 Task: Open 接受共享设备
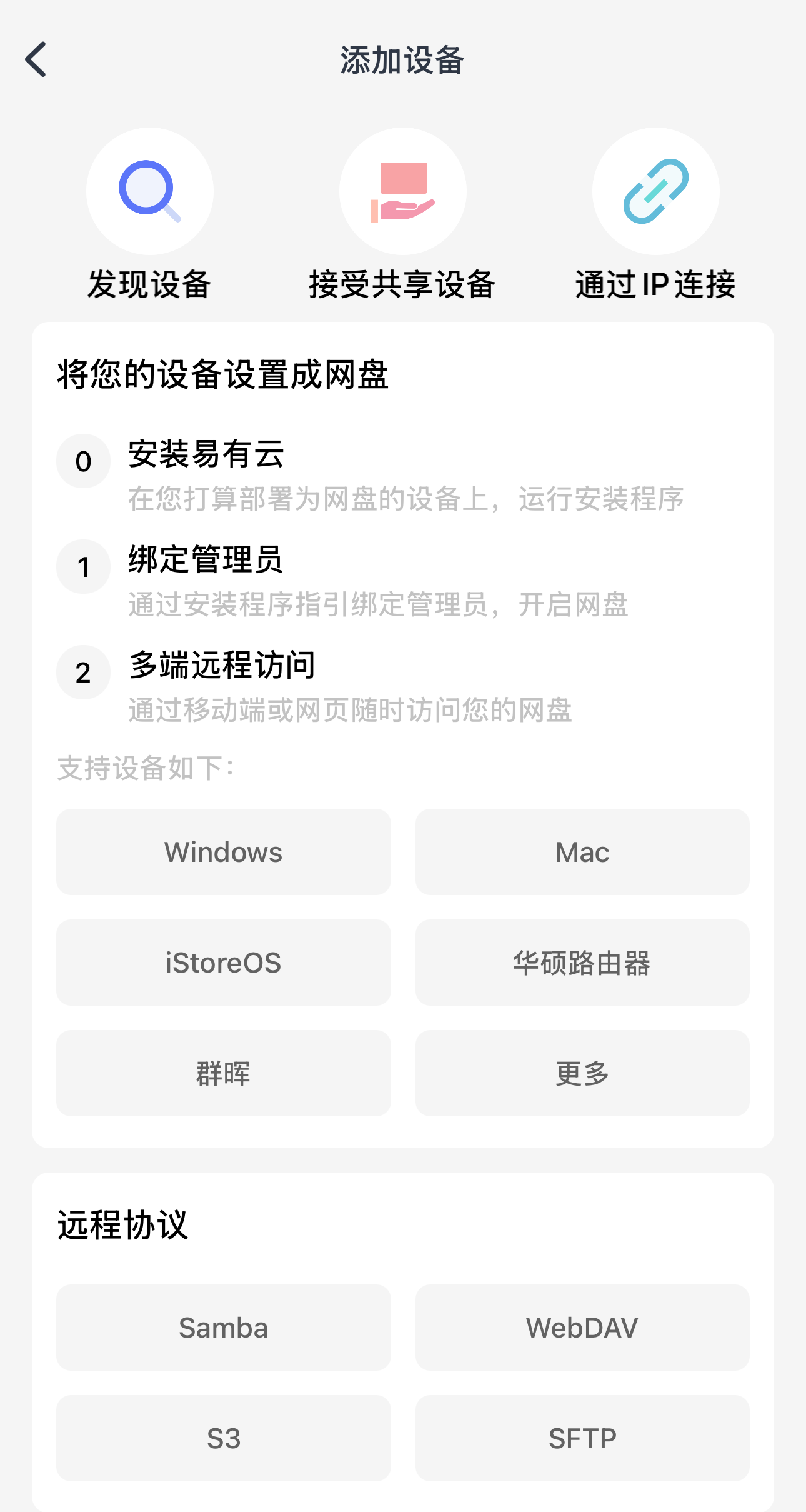[x=402, y=191]
